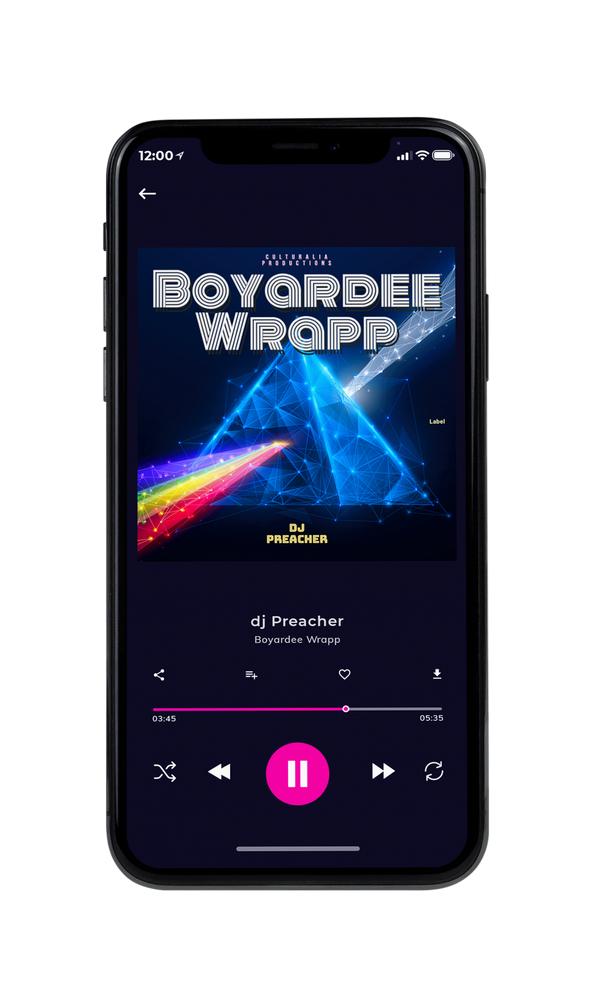
Task: Tap the playback progress bar knob
Action: 346,709
